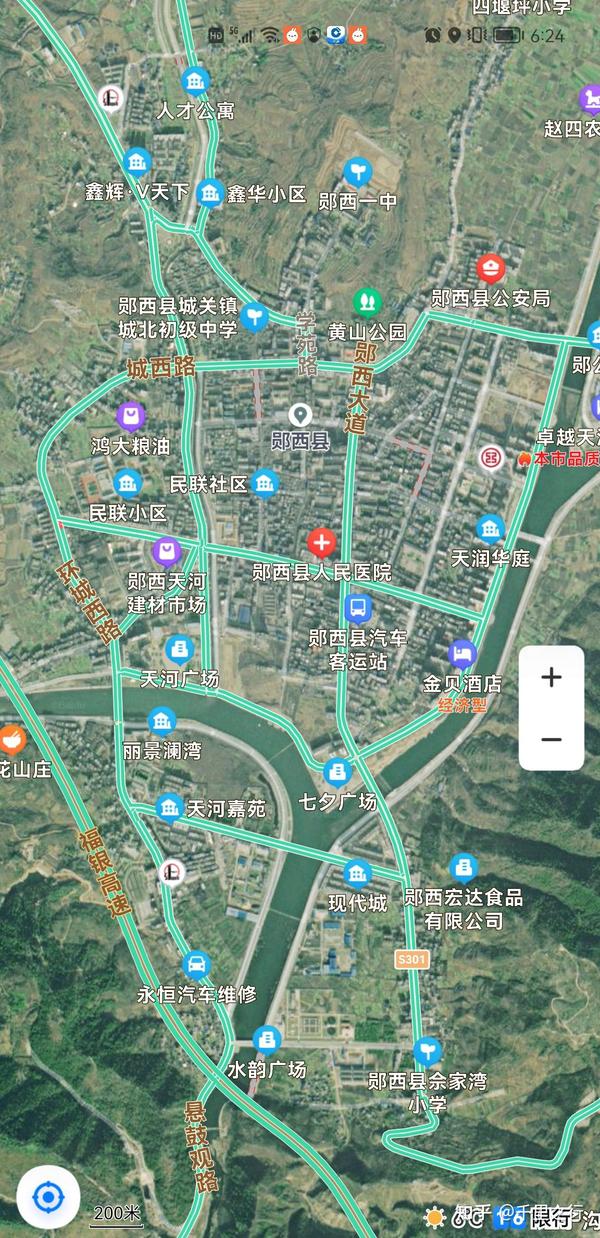This screenshot has width=600, height=1238.
Task: Tap the 现代城 residential marker
Action: point(358,873)
